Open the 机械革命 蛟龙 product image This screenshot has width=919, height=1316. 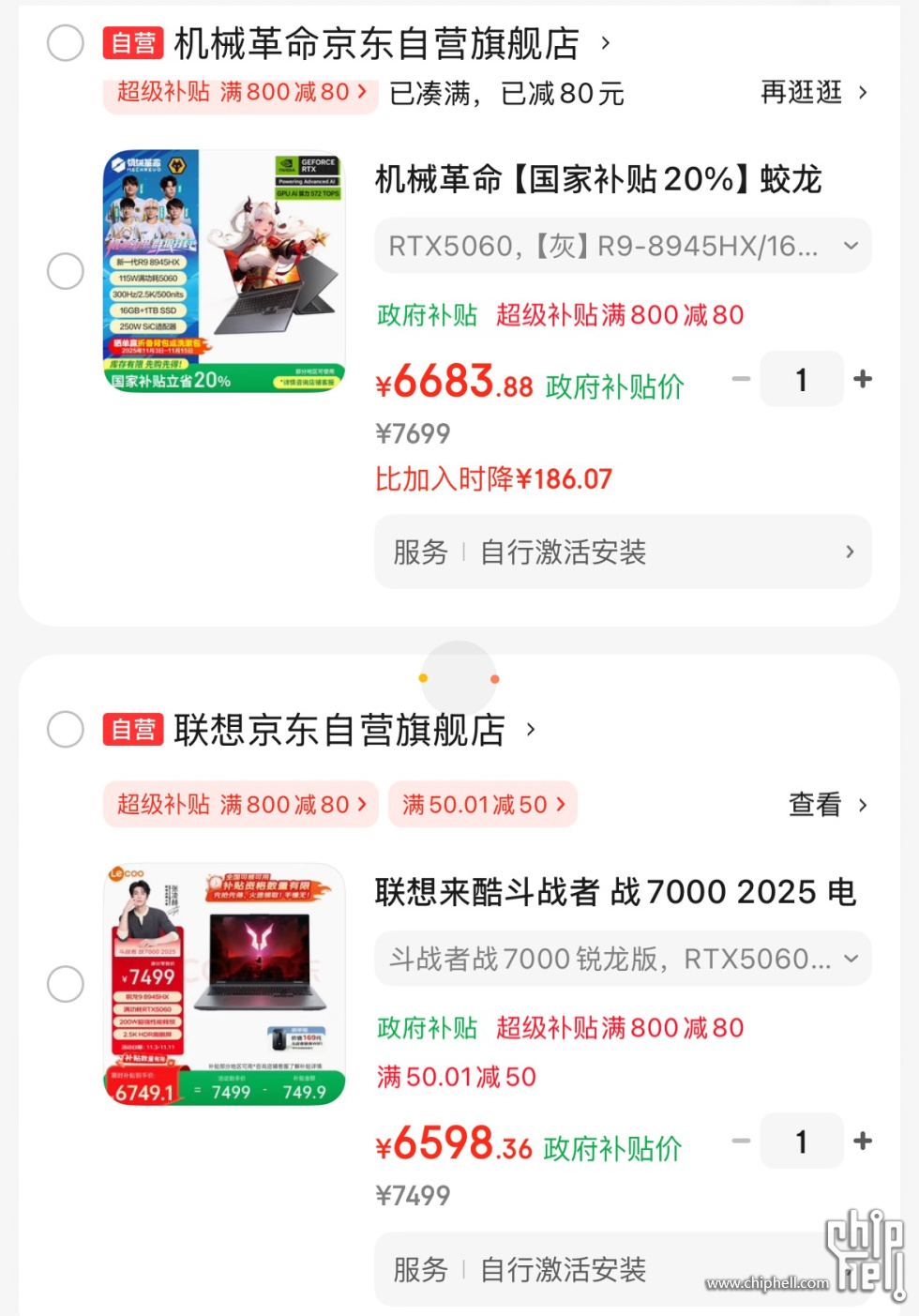tap(224, 271)
